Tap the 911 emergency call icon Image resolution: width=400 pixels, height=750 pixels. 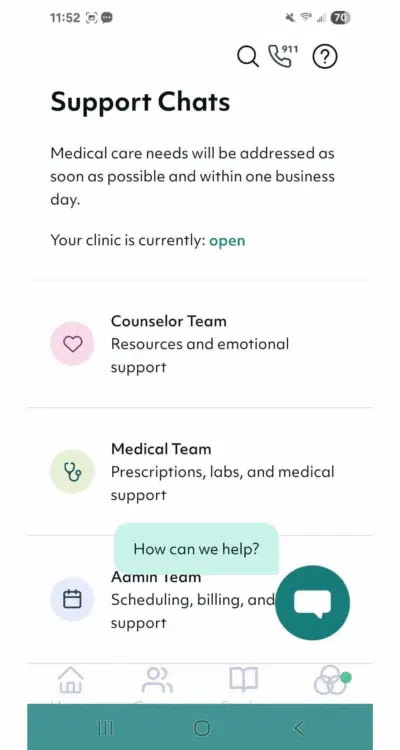282,56
